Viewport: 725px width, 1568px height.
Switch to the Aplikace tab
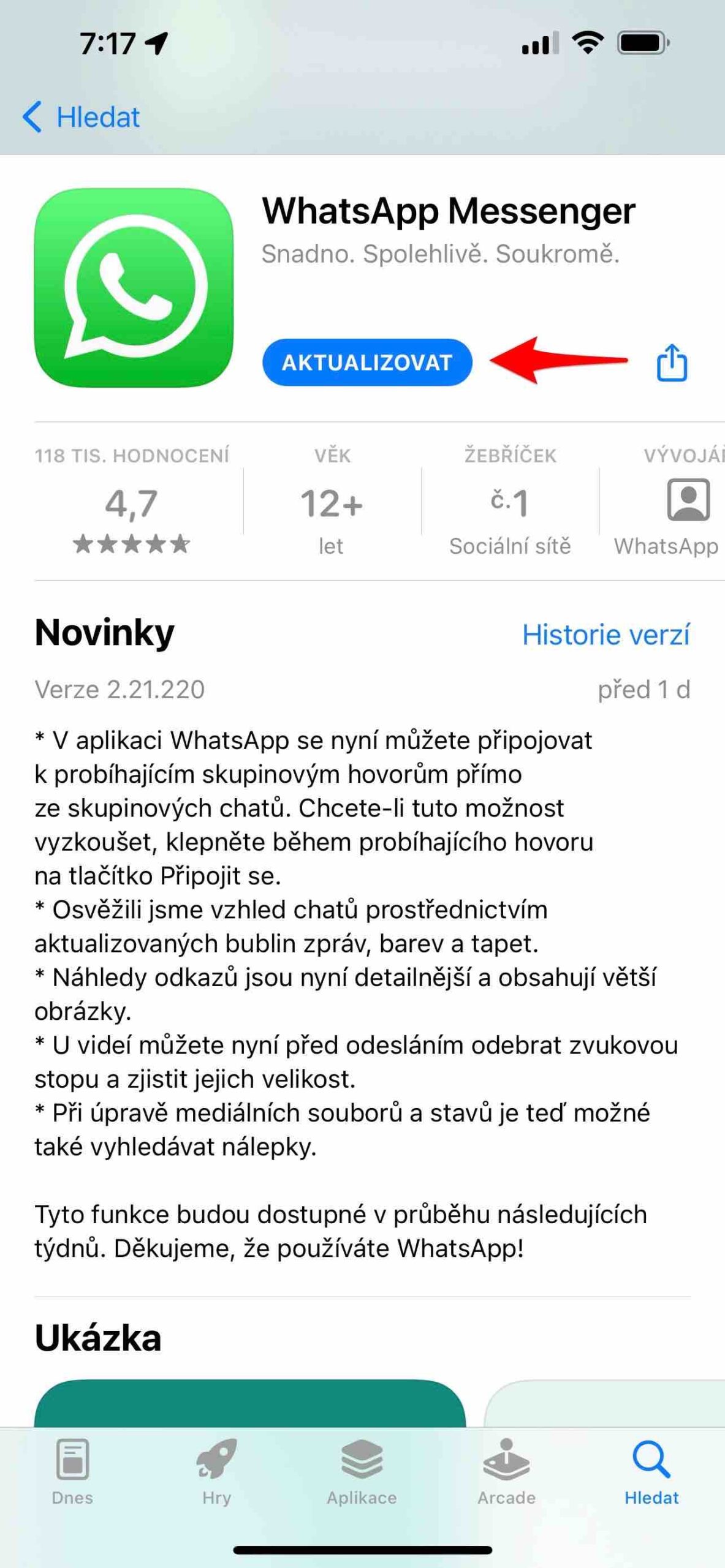362,1472
